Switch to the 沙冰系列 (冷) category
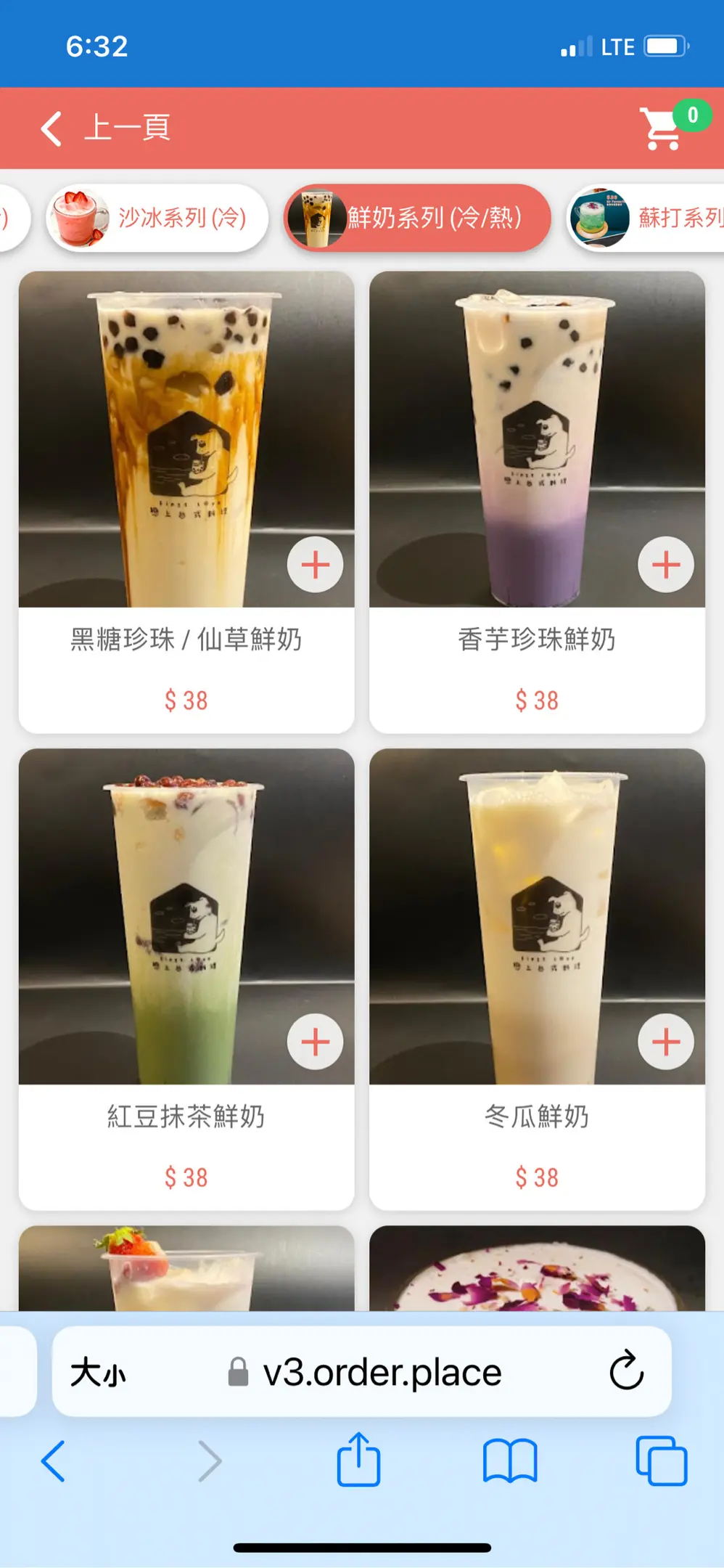This screenshot has height=1568, width=724. pos(157,218)
